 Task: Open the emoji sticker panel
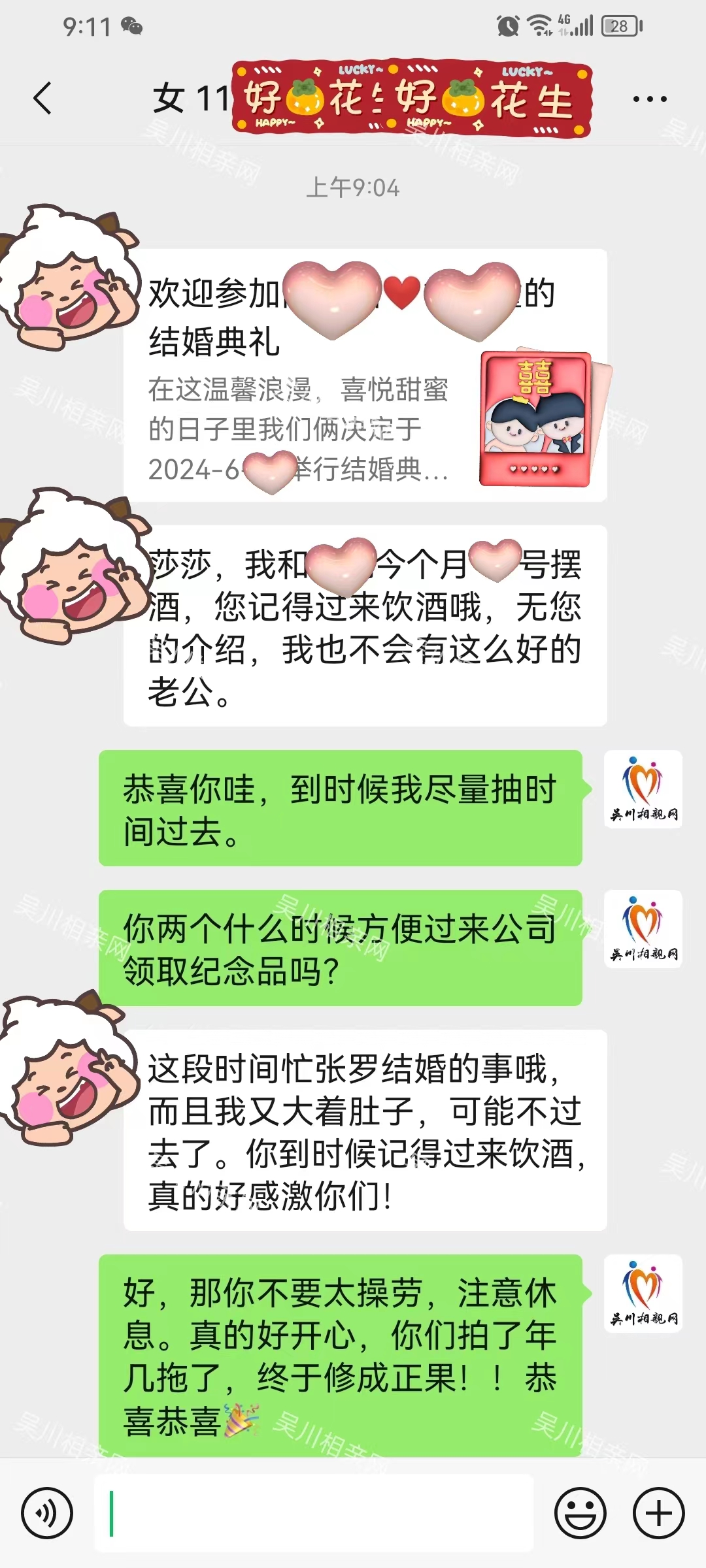click(580, 1512)
